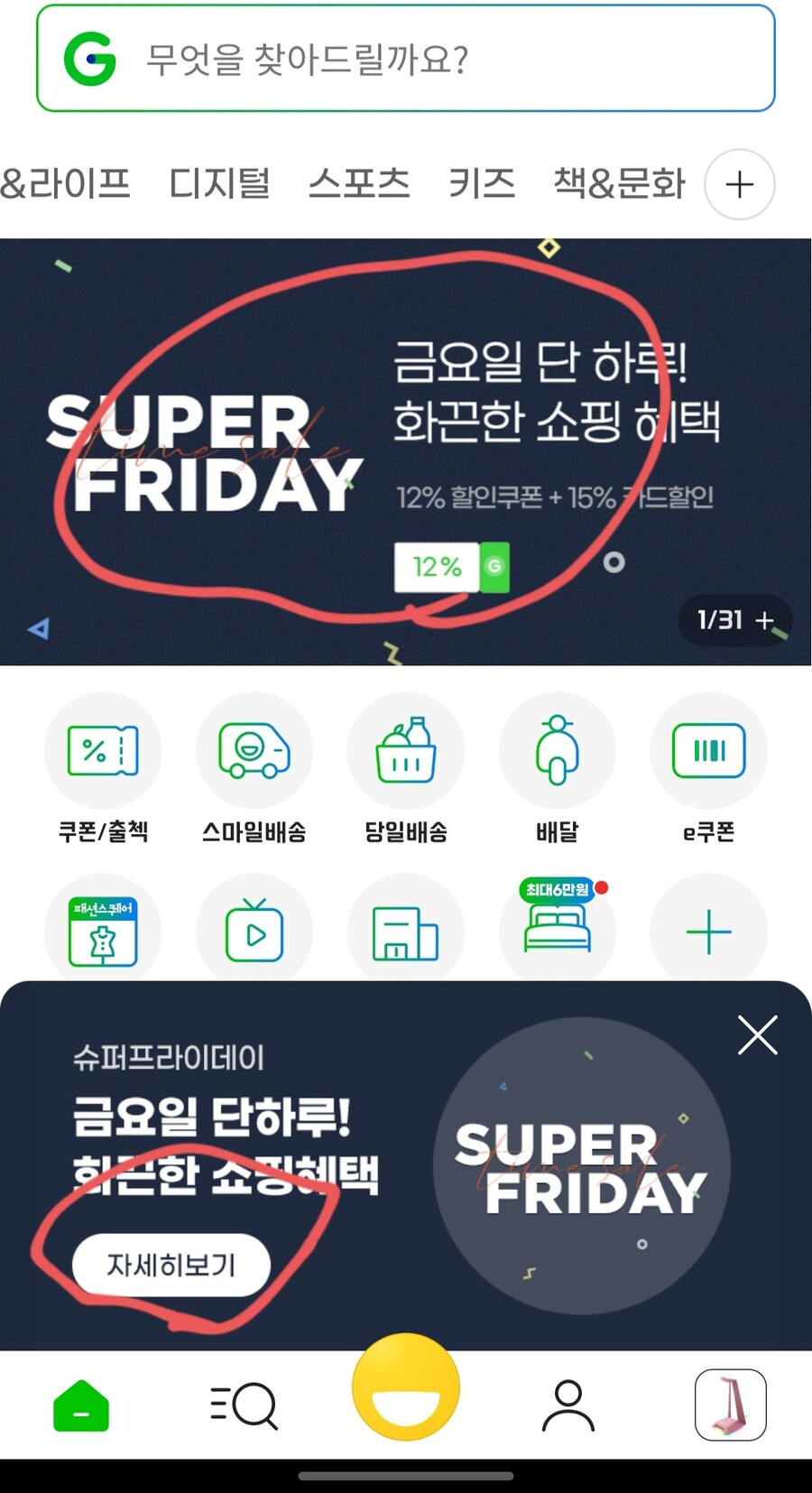Open my account profile tab

click(x=568, y=1405)
